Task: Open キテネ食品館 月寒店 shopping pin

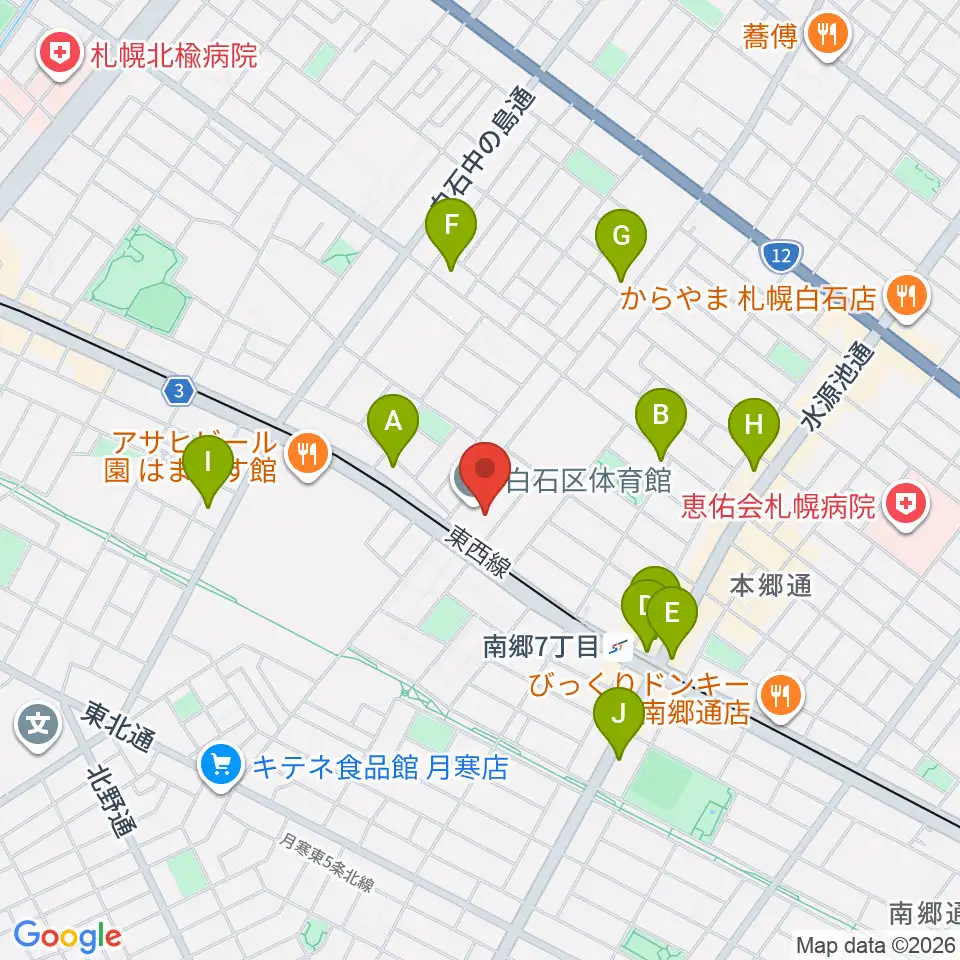Action: click(x=221, y=767)
